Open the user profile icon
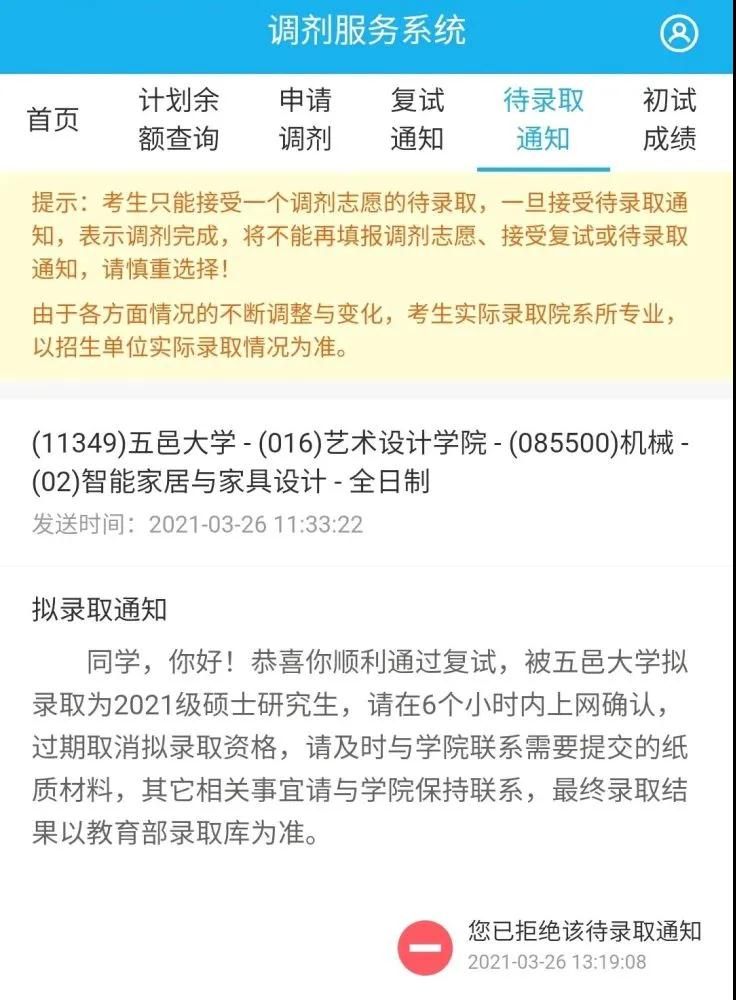This screenshot has height=1000, width=736. pos(679,35)
